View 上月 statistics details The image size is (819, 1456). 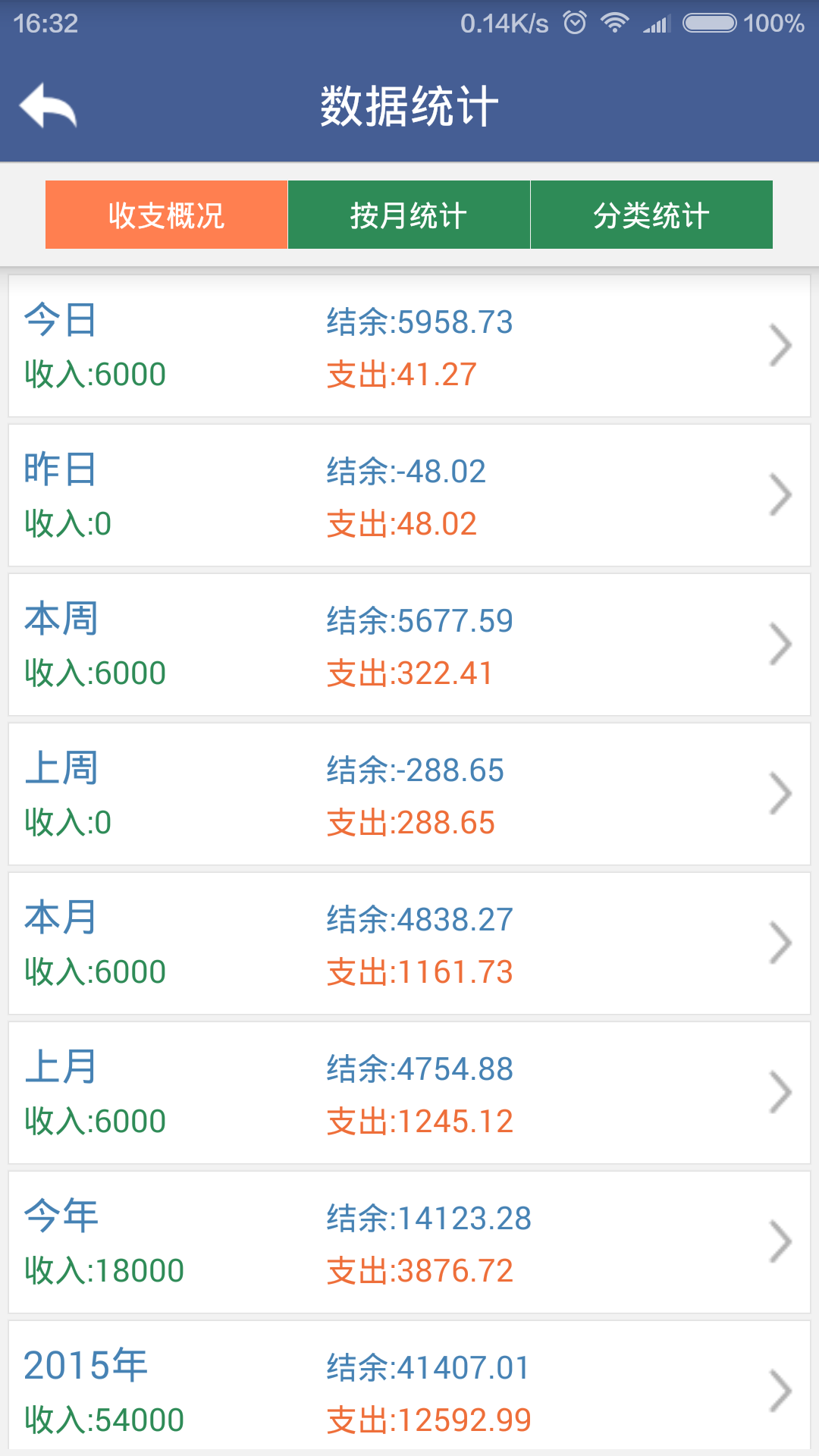[409, 1093]
